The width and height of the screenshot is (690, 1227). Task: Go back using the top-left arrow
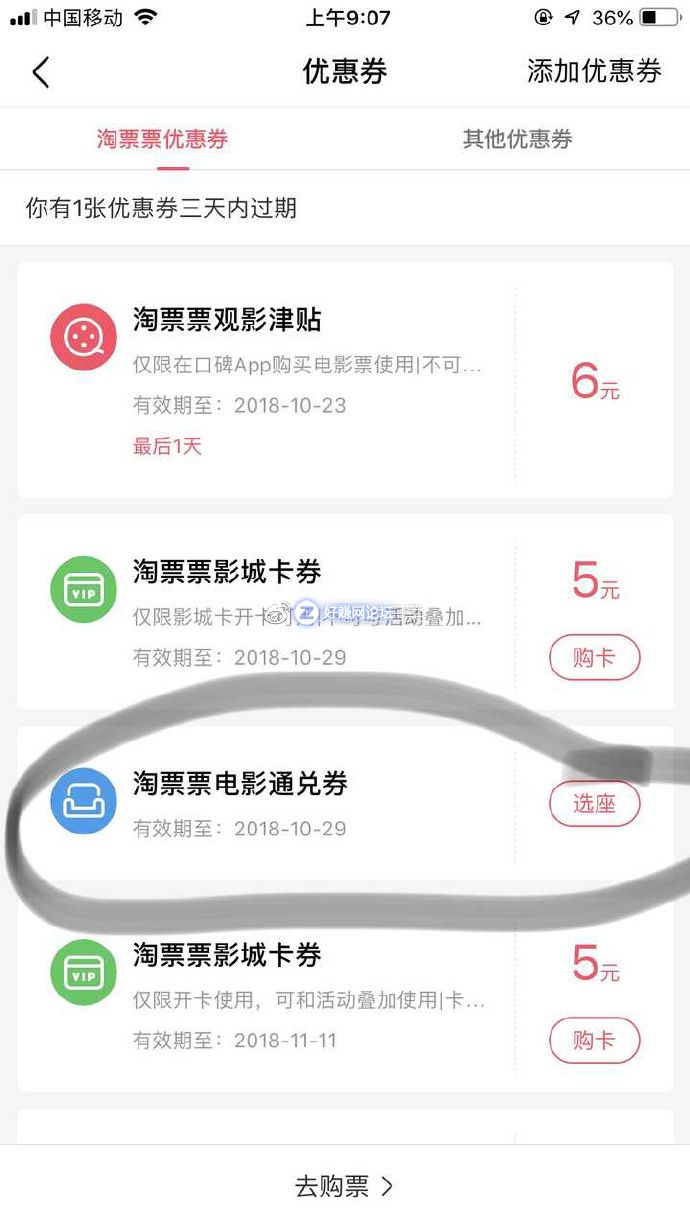click(41, 72)
